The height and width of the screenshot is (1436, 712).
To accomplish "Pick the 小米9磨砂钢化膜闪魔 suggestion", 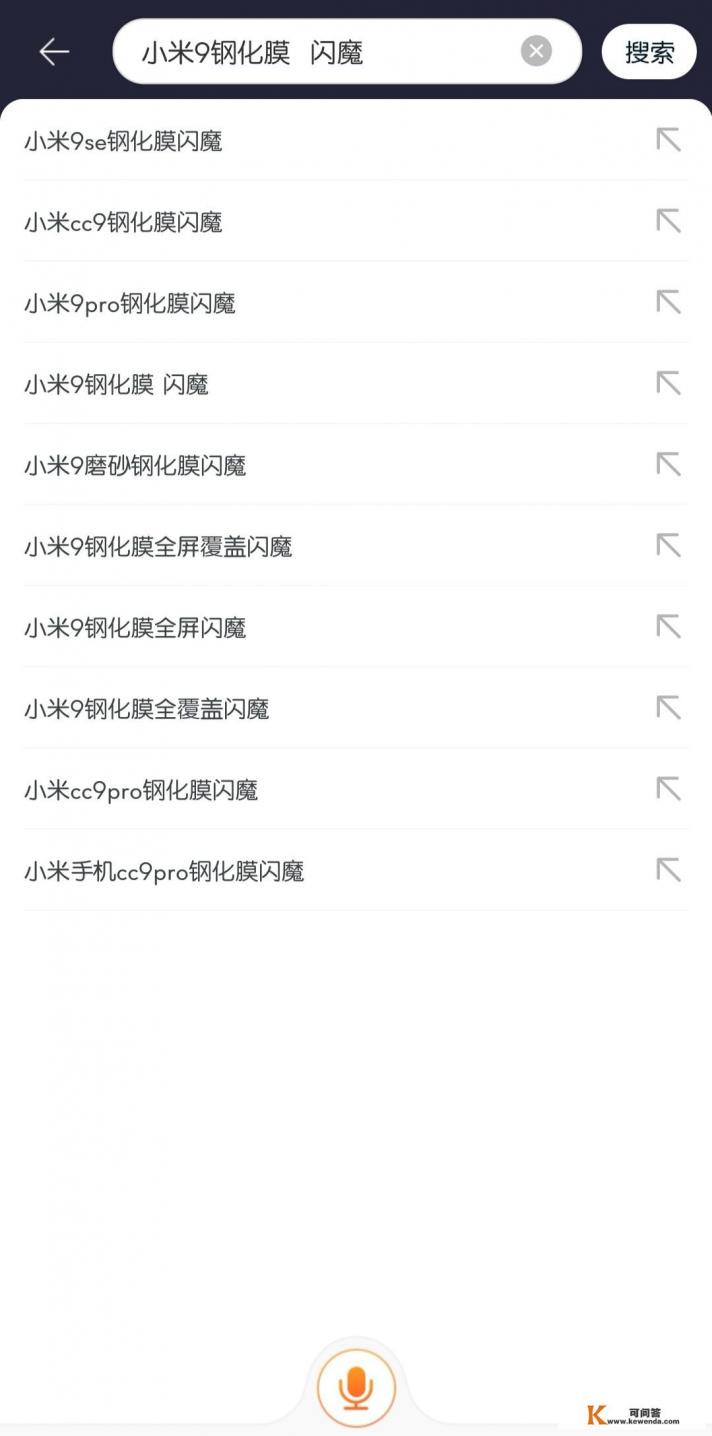I will [135, 466].
